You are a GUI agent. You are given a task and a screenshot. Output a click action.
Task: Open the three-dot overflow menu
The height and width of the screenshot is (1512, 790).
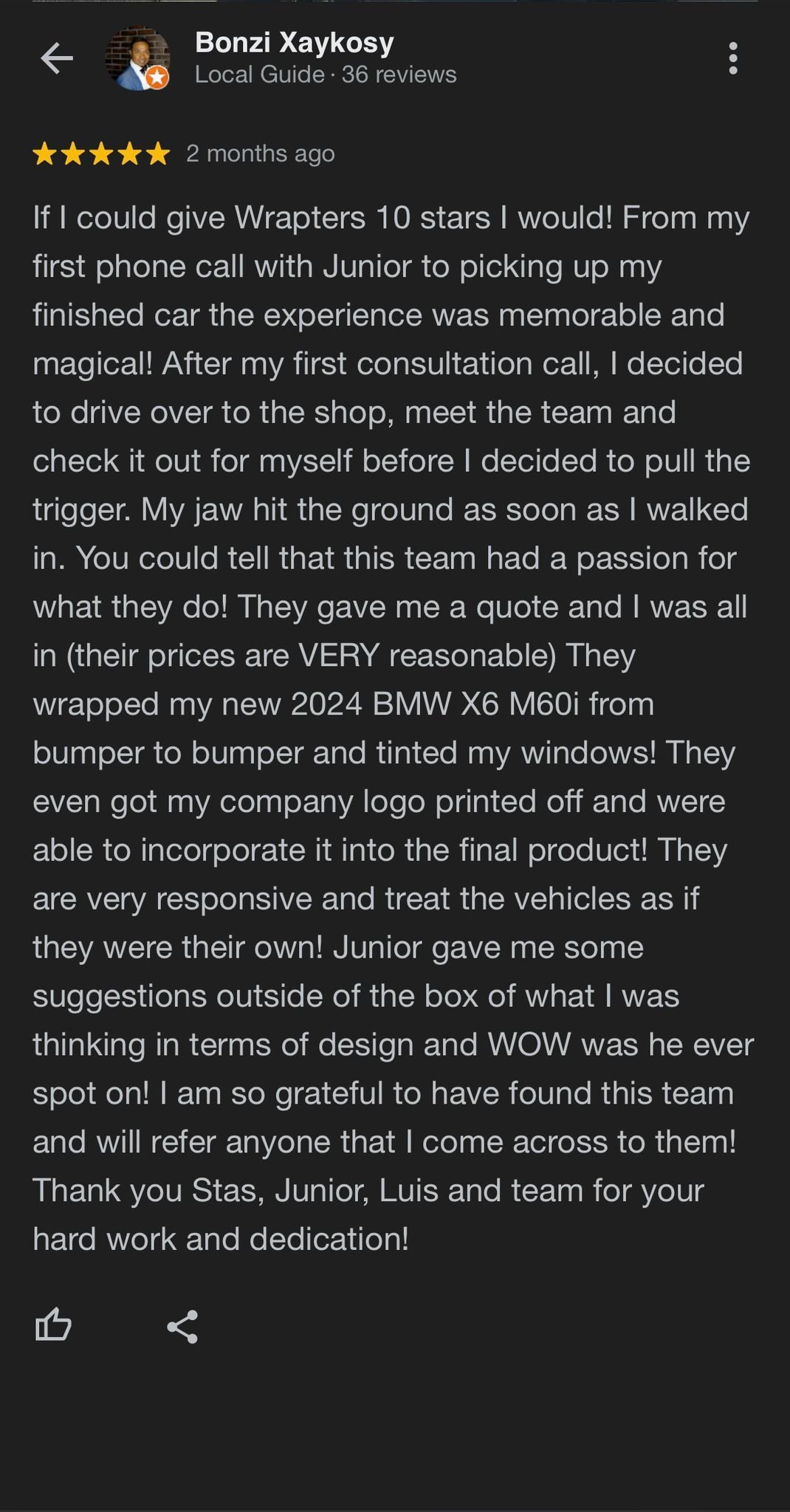[732, 58]
